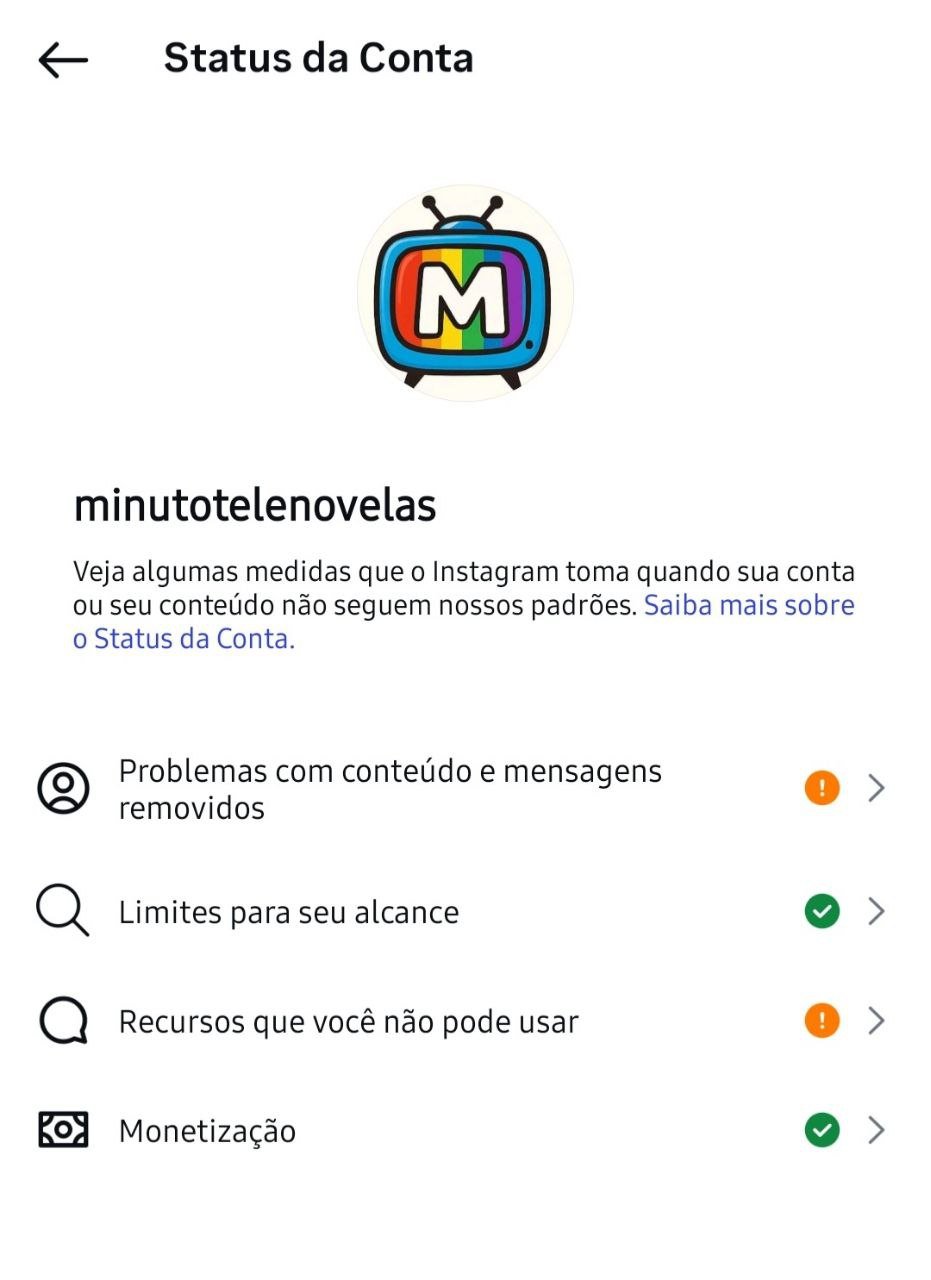This screenshot has width=931, height=1280.
Task: Open the Saiba mais sobre o Status da Conta link
Action: coord(748,606)
